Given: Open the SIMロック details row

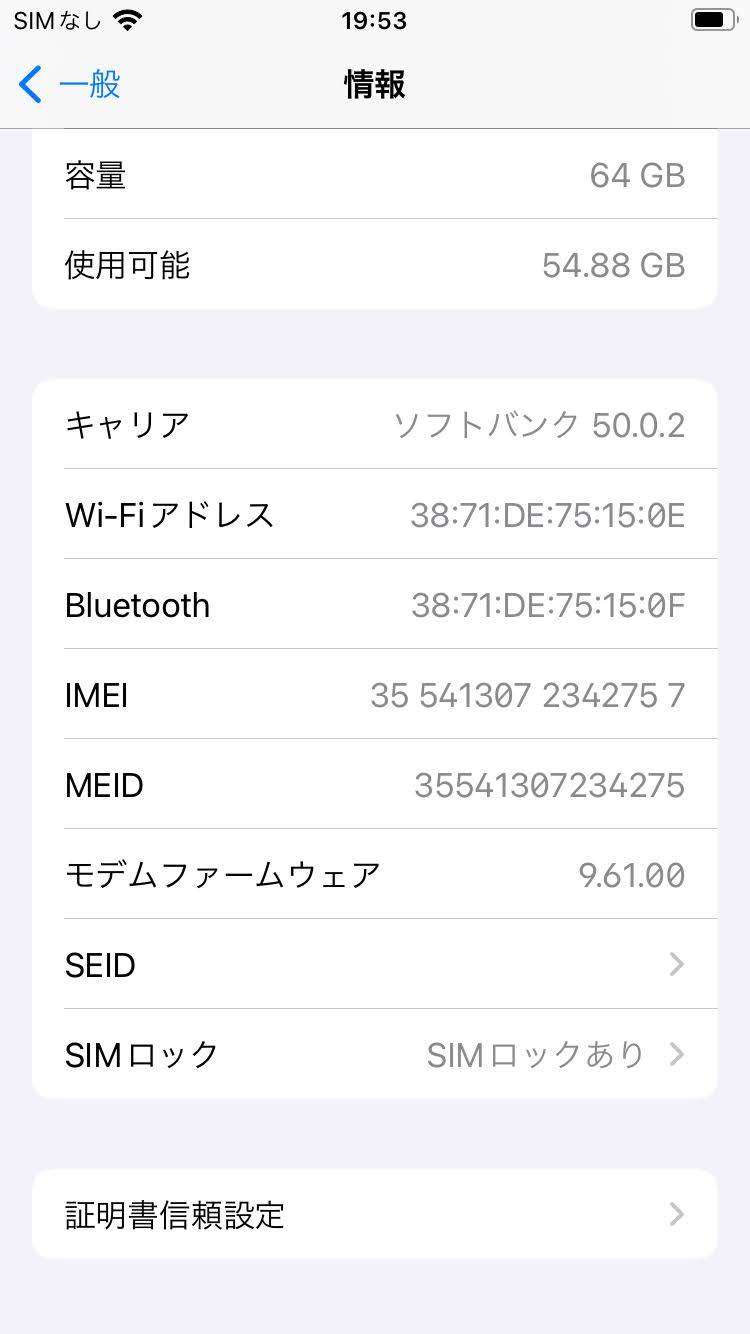Looking at the screenshot, I should [x=375, y=1054].
